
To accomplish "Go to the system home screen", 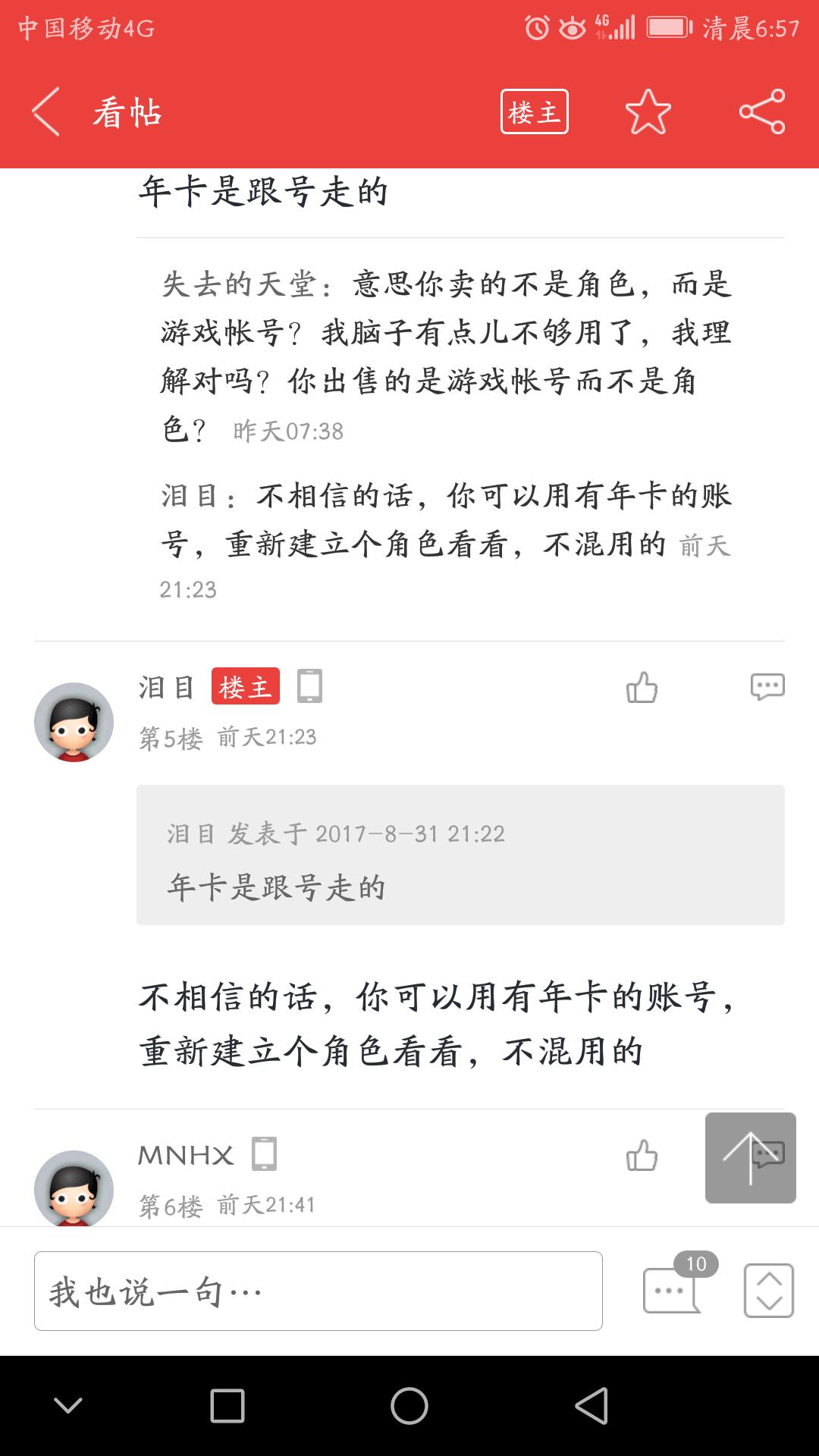I will pos(409,1405).
